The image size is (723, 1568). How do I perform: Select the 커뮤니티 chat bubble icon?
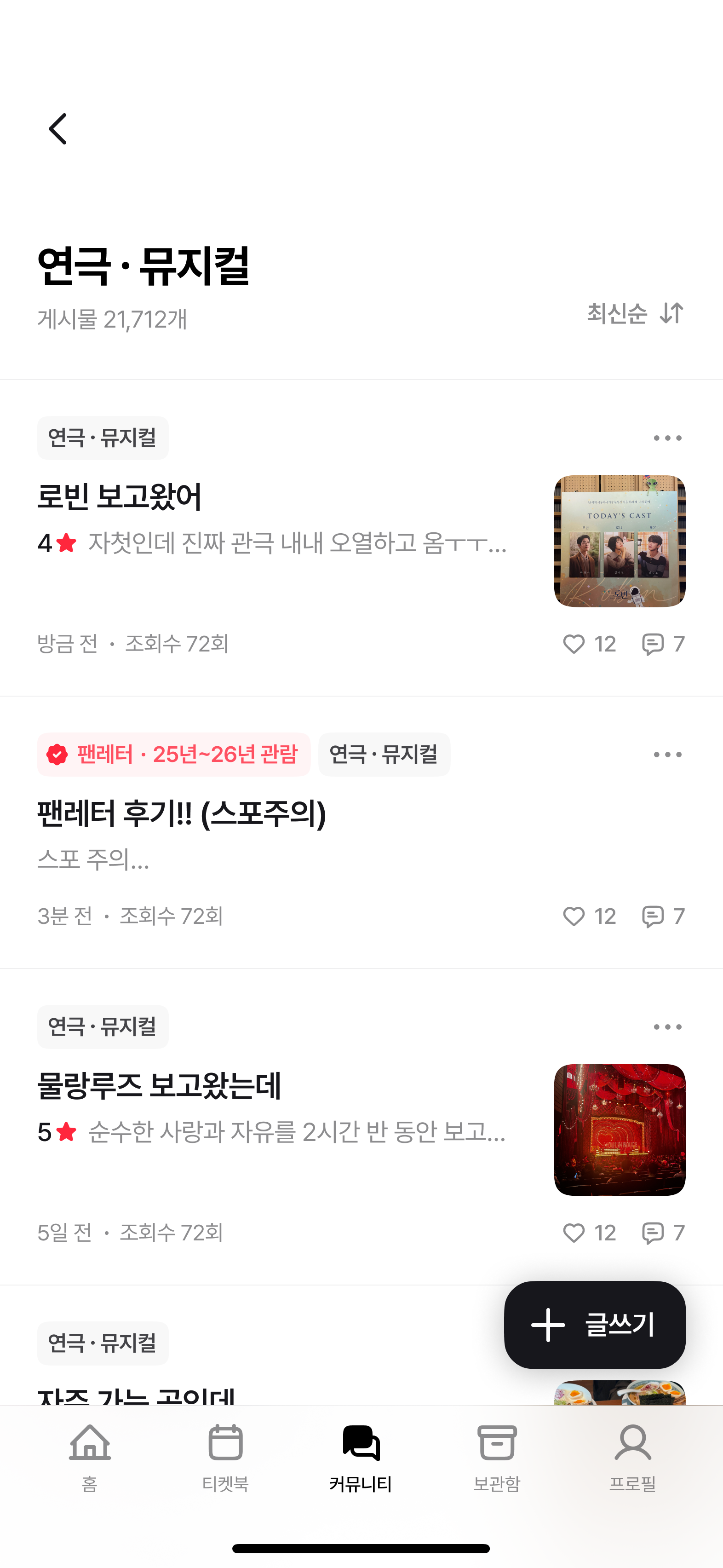point(361,1461)
